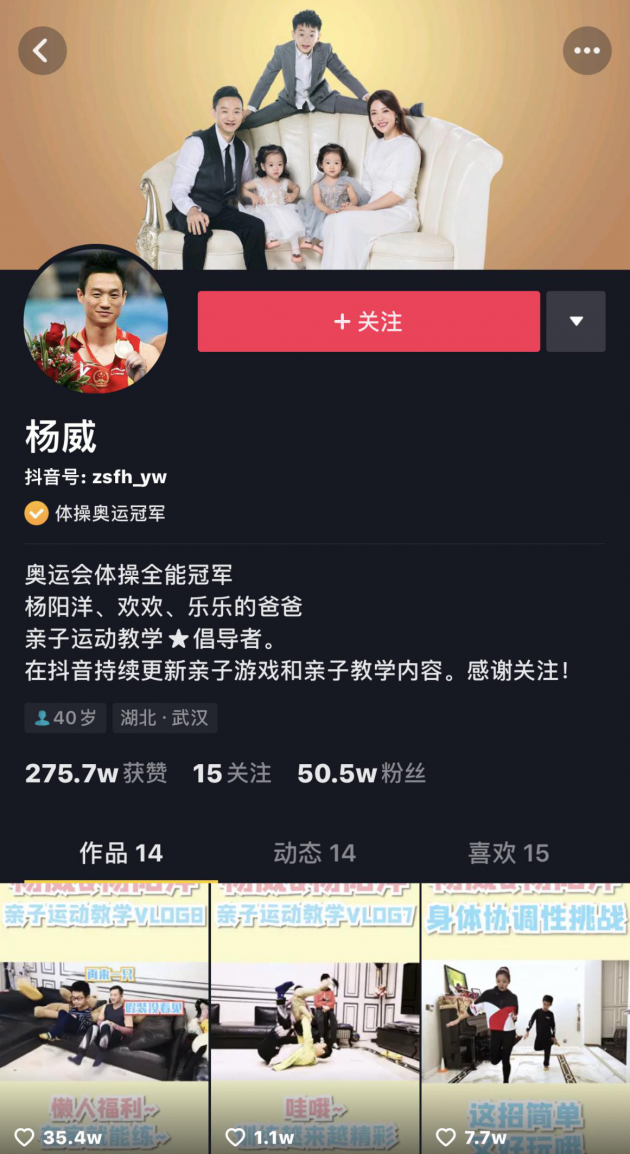The width and height of the screenshot is (630, 1154).
Task: View 杨威's profile avatar photo
Action: point(96,321)
